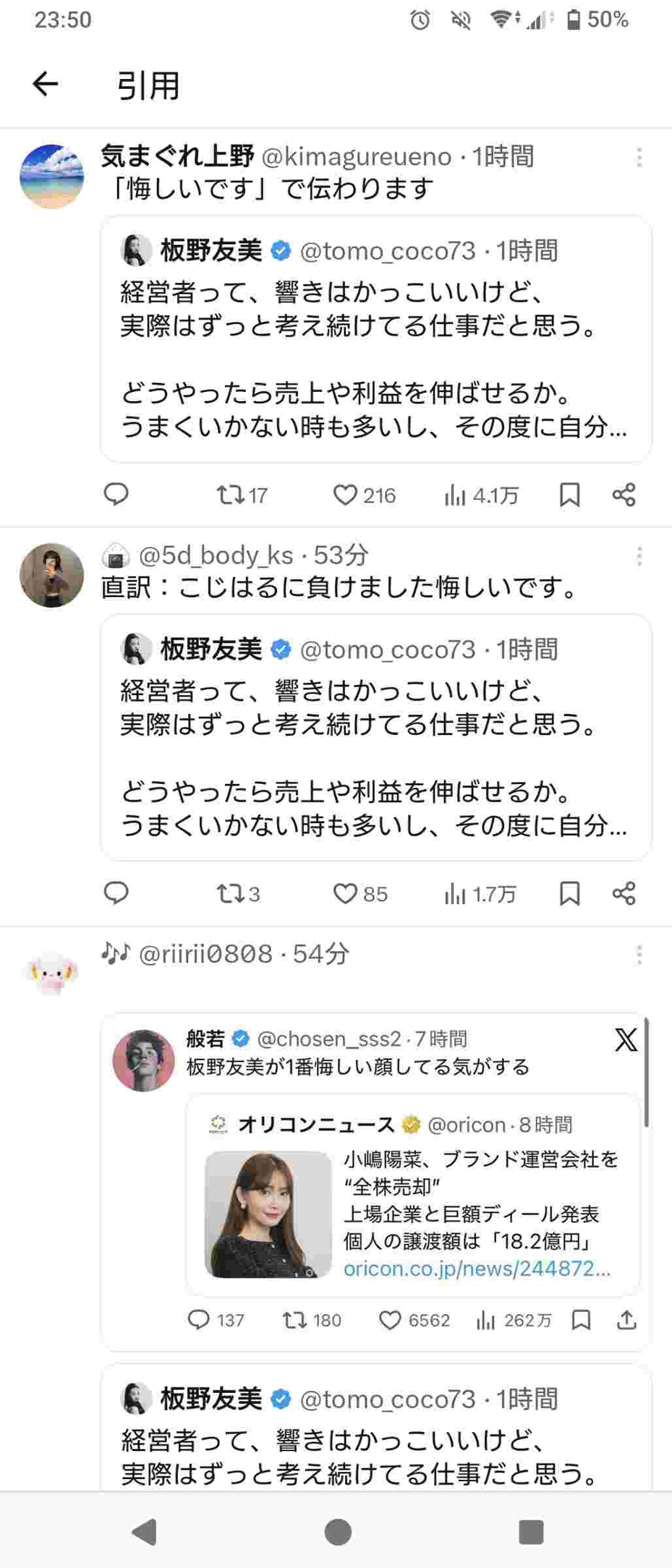Share 気まぐれ上野's post

(624, 495)
